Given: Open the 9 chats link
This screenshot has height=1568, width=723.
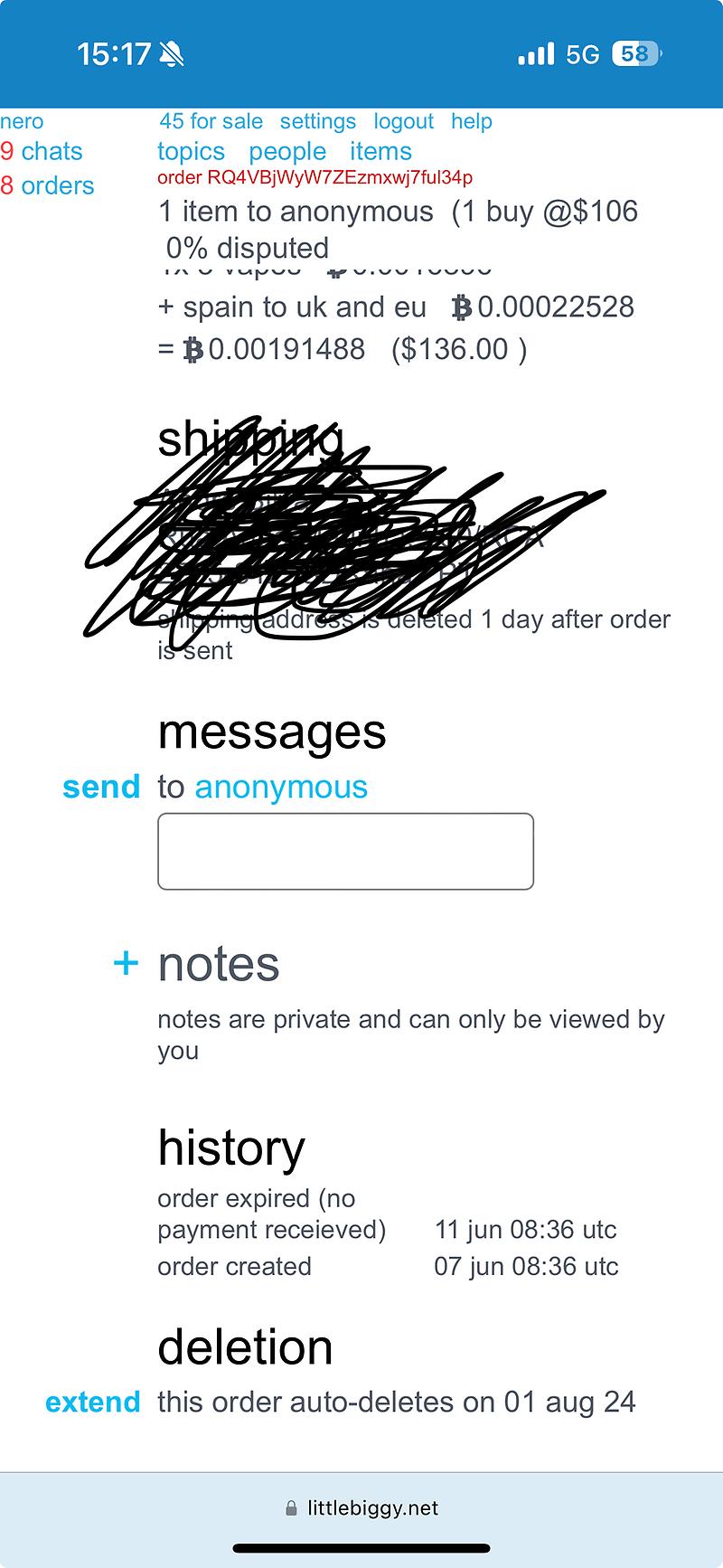Looking at the screenshot, I should click(x=42, y=152).
